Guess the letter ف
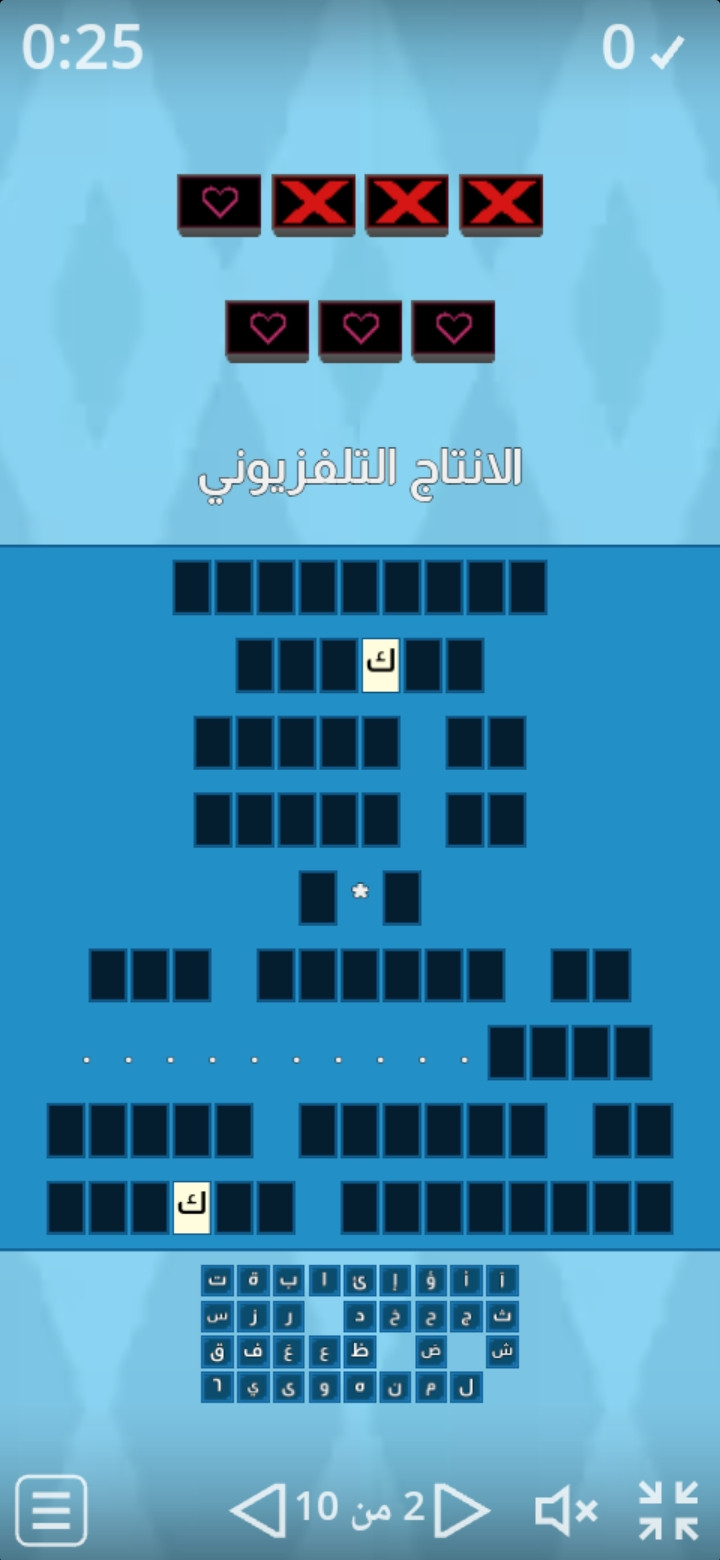Image resolution: width=720 pixels, height=1560 pixels. pyautogui.click(x=253, y=1352)
